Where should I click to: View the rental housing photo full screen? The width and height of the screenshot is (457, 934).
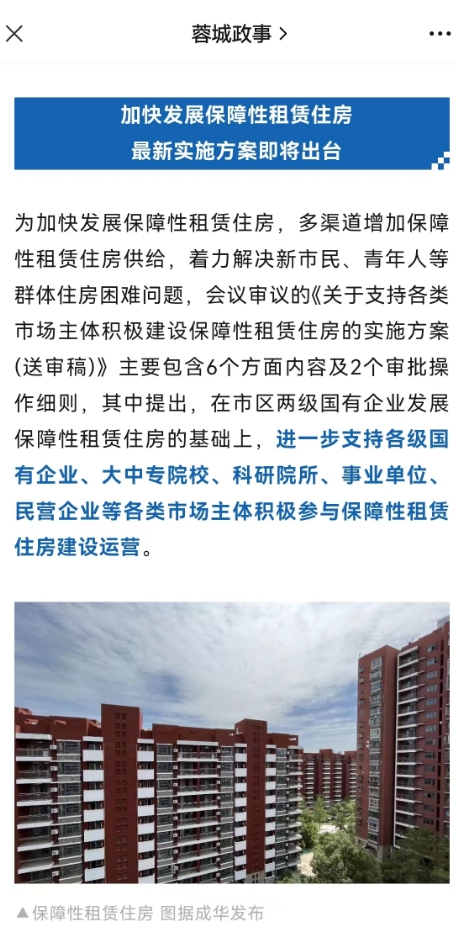pos(232,742)
